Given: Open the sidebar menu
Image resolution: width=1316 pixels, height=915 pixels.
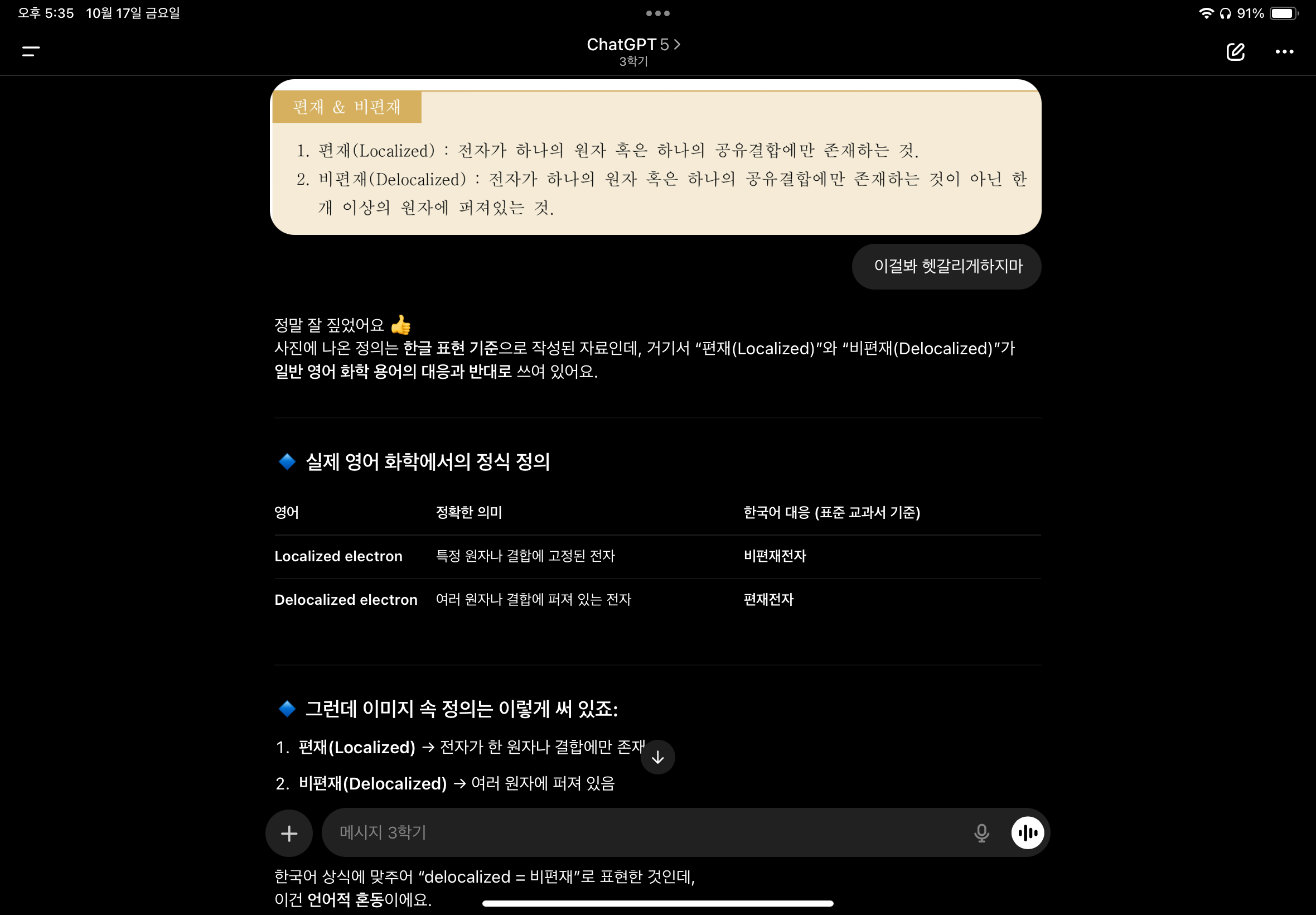Looking at the screenshot, I should coord(31,51).
